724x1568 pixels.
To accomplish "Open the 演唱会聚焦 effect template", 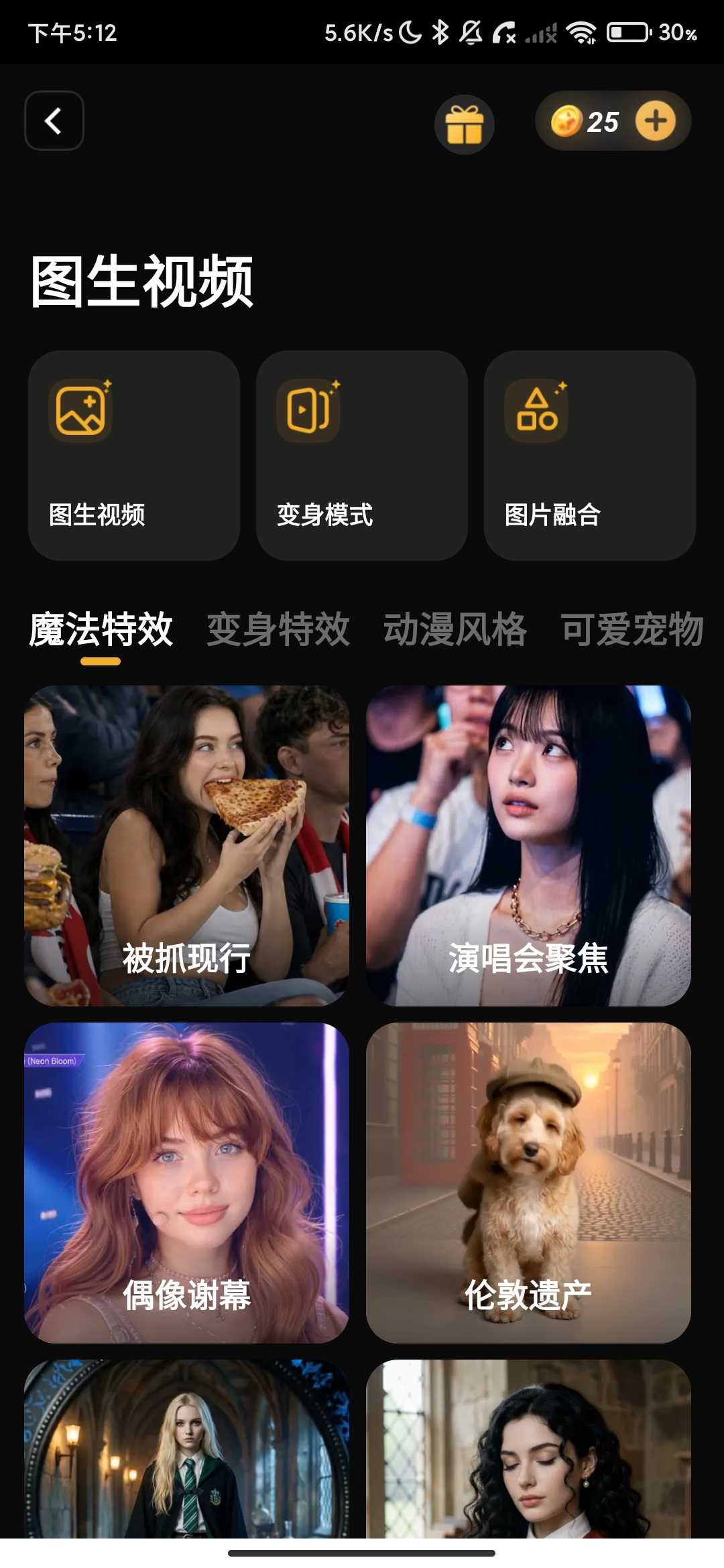I will (x=528, y=846).
